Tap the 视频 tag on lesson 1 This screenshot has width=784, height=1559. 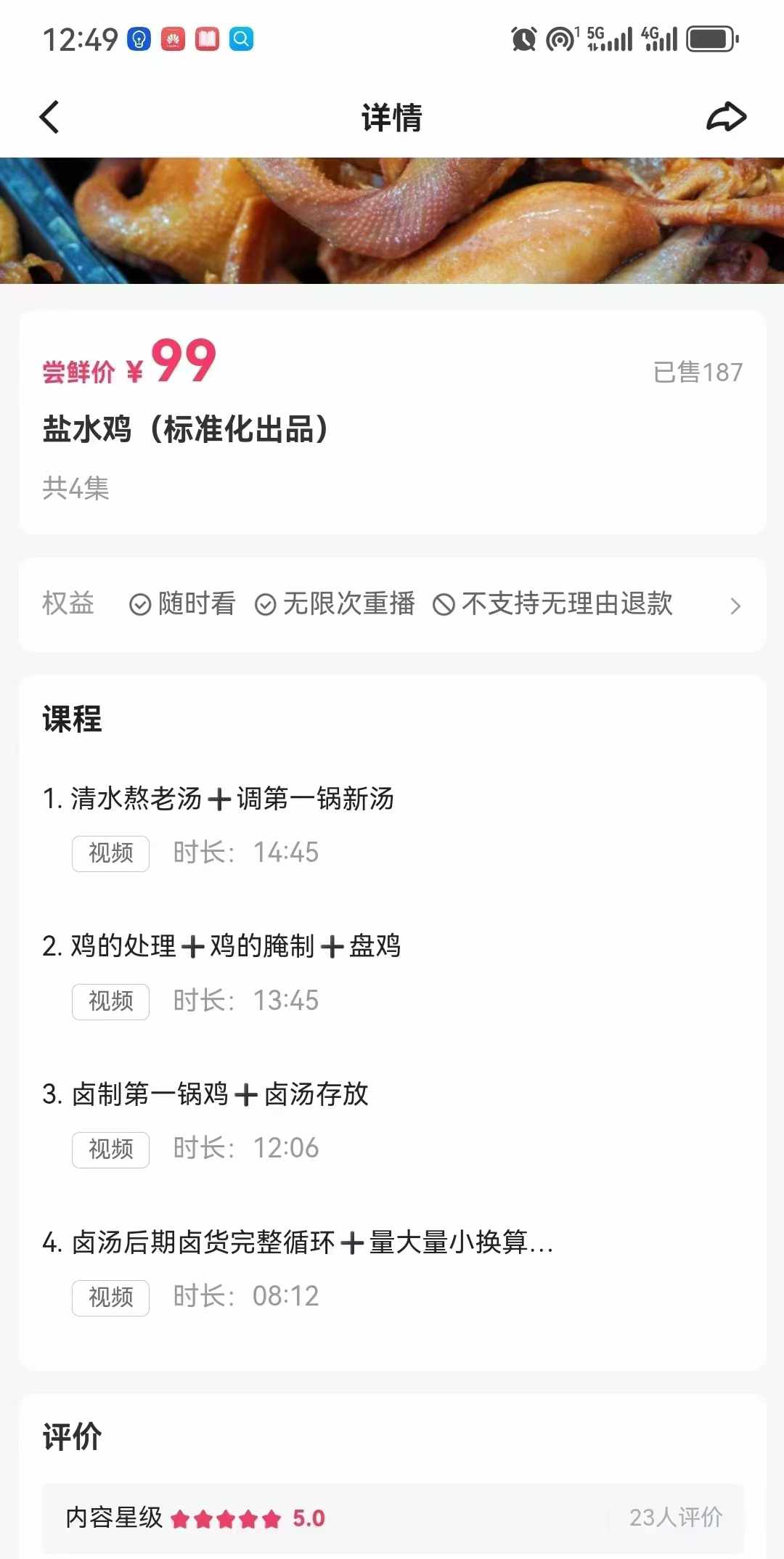coord(110,853)
